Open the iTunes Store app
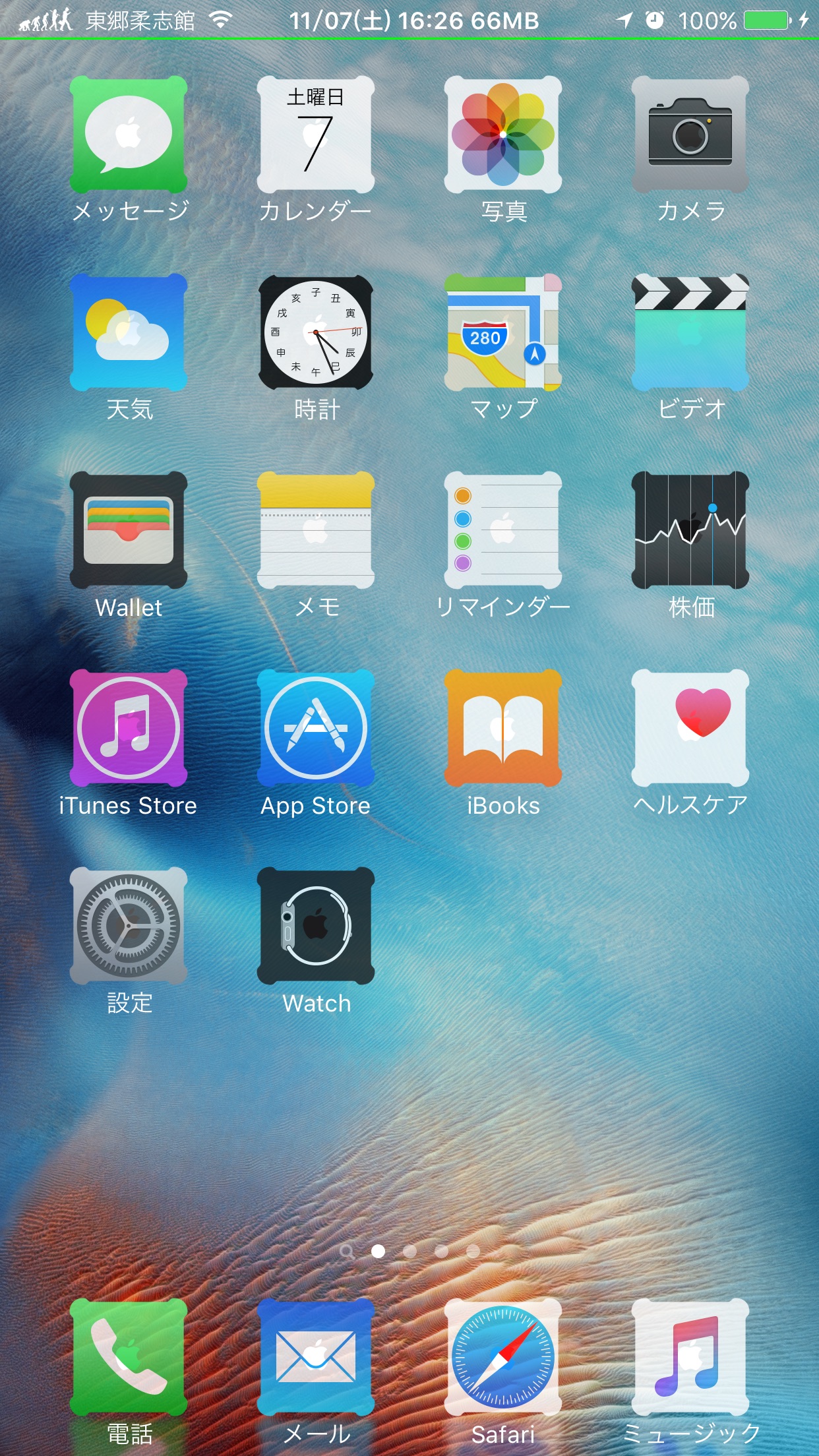This screenshot has width=819, height=1456. (x=129, y=728)
